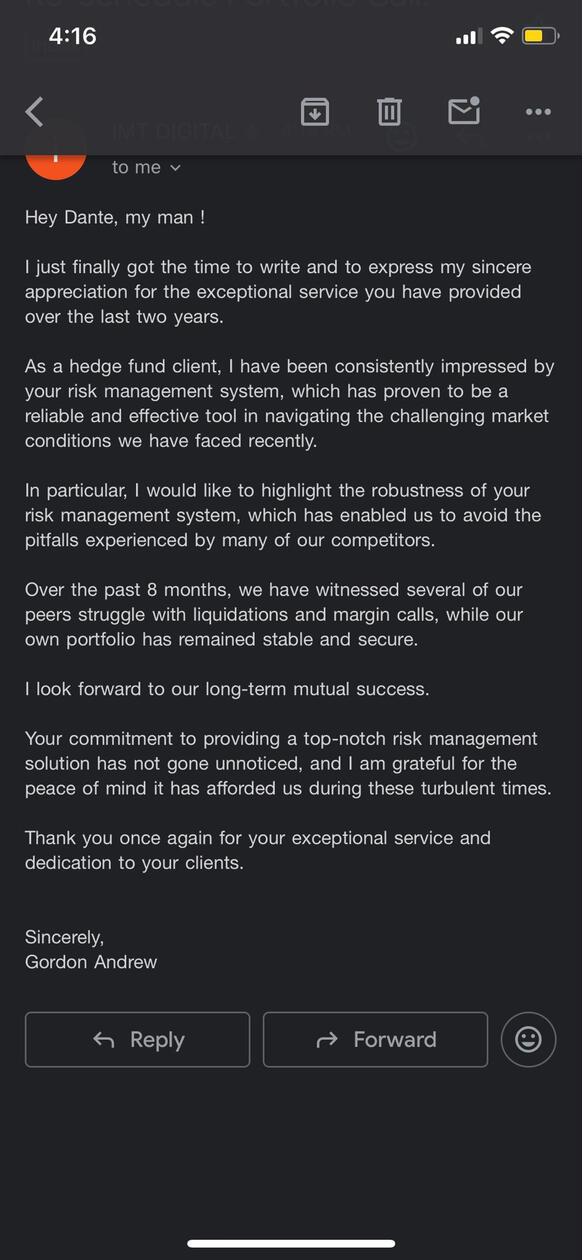Go back to the inbox

pyautogui.click(x=35, y=111)
